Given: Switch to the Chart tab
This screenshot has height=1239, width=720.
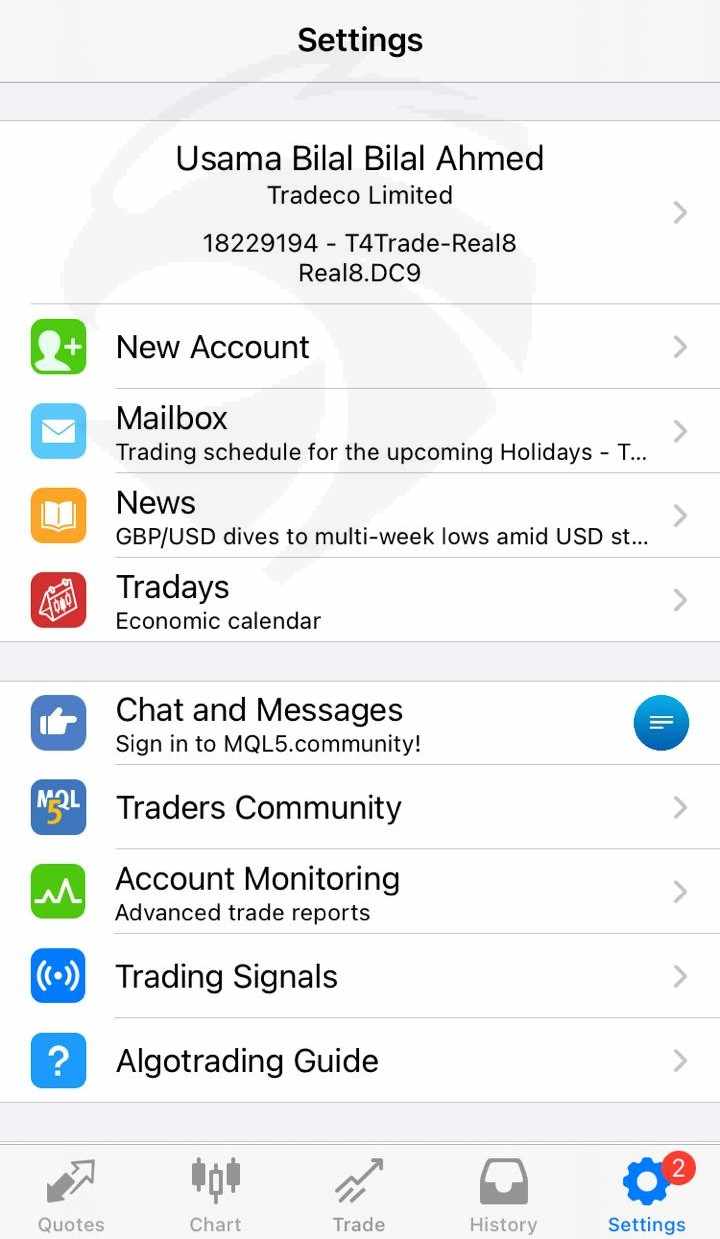Looking at the screenshot, I should pyautogui.click(x=216, y=1194).
